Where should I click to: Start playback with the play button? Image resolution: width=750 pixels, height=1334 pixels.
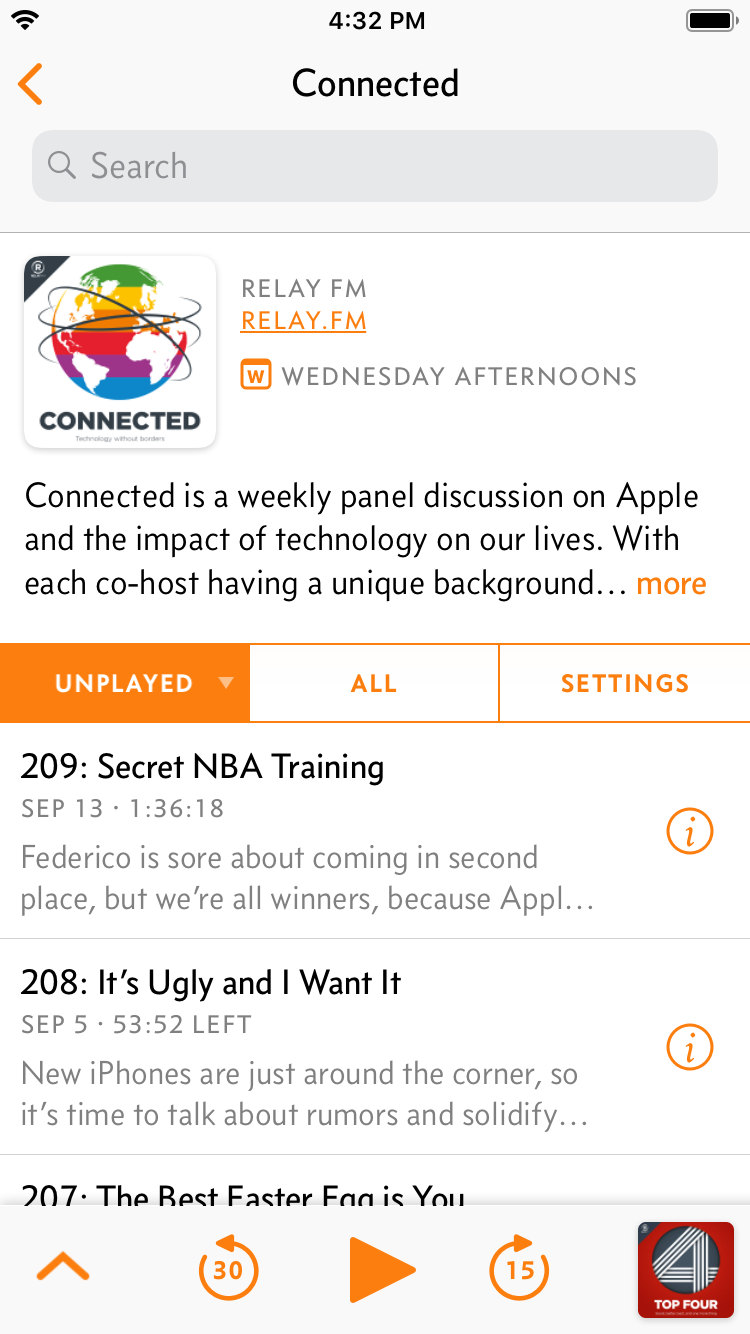[382, 1270]
